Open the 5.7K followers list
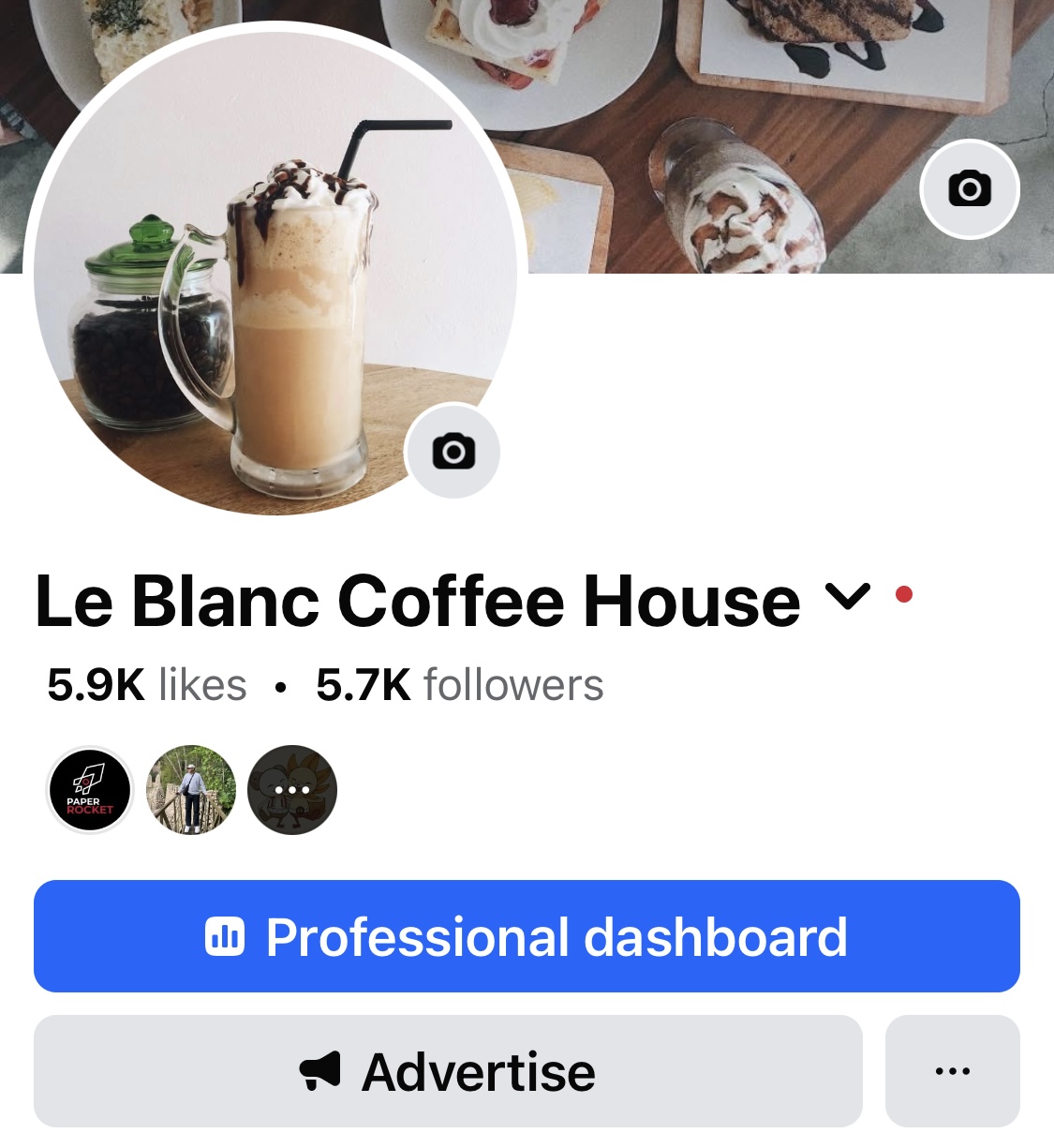This screenshot has width=1054, height=1148. pos(459,685)
